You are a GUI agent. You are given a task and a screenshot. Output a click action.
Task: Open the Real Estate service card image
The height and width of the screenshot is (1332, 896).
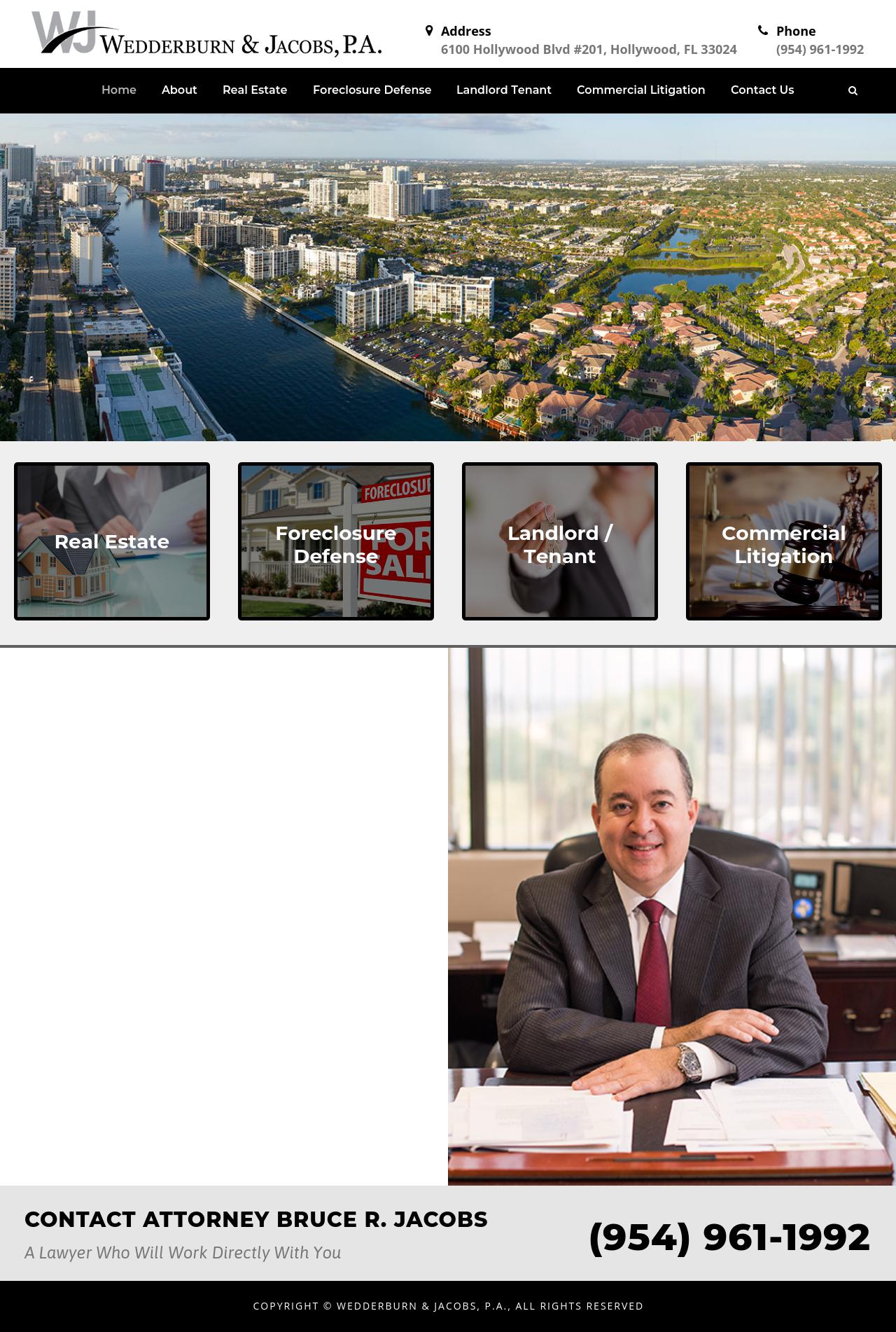click(x=111, y=541)
